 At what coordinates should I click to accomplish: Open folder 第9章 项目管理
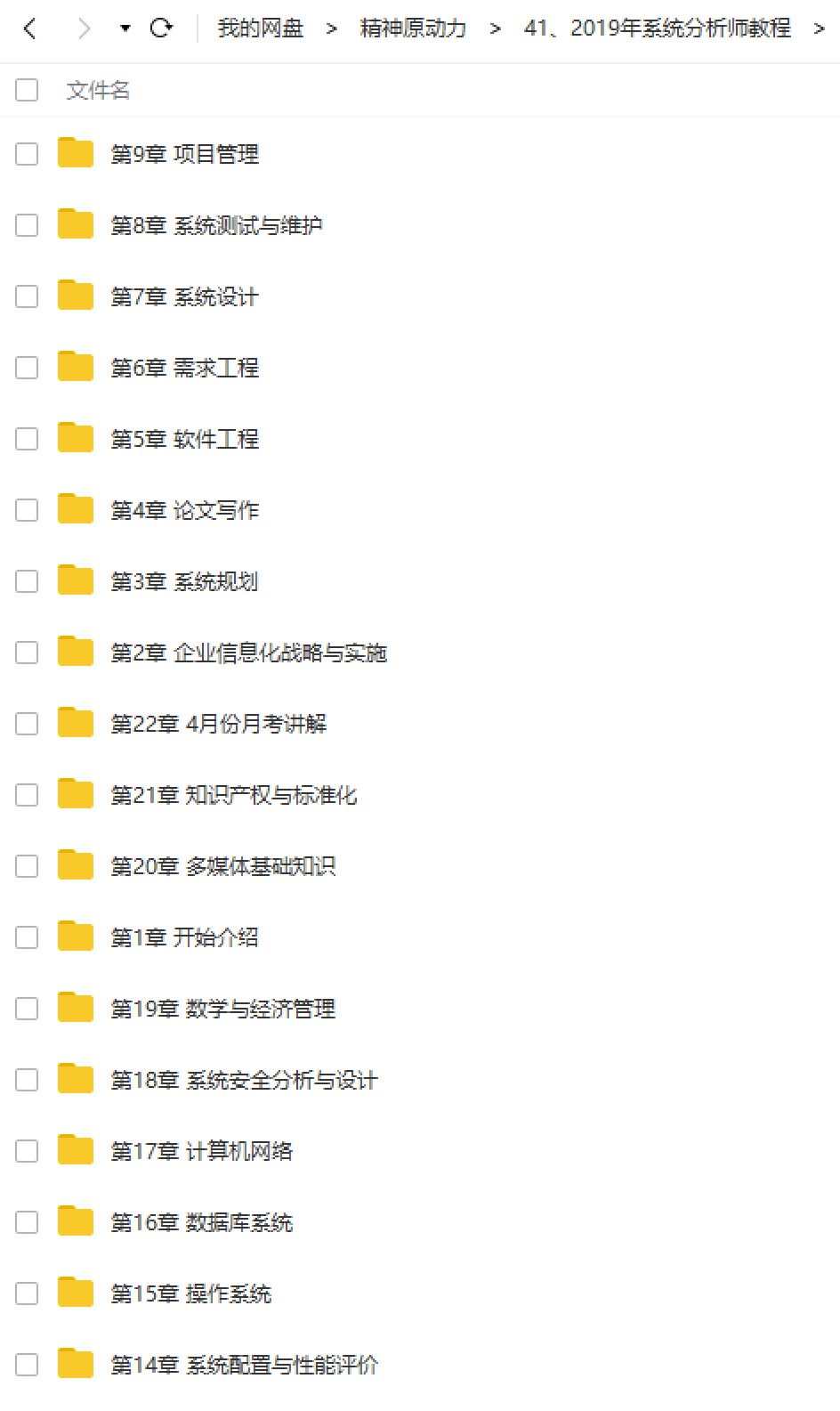[x=184, y=154]
